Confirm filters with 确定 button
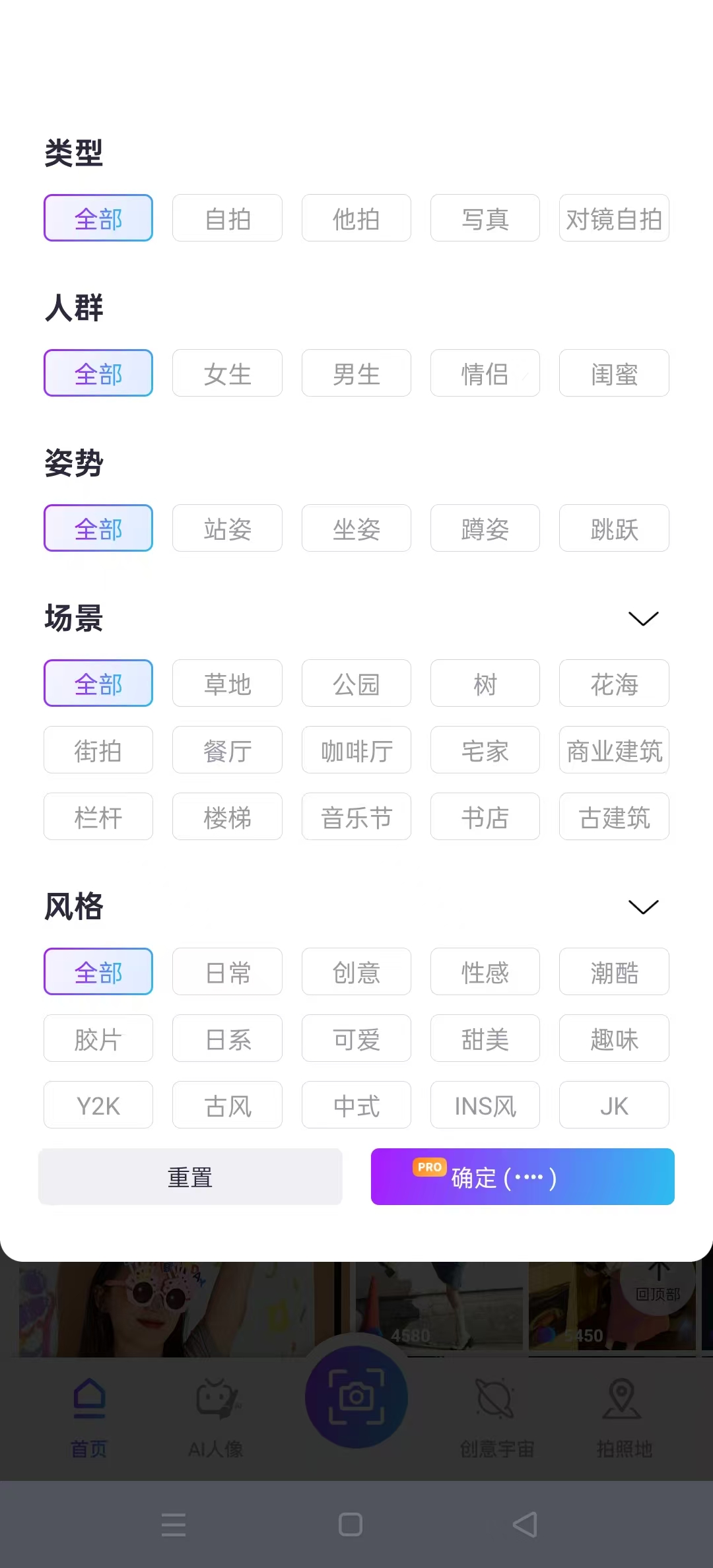The image size is (713, 1568). pyautogui.click(x=522, y=1177)
